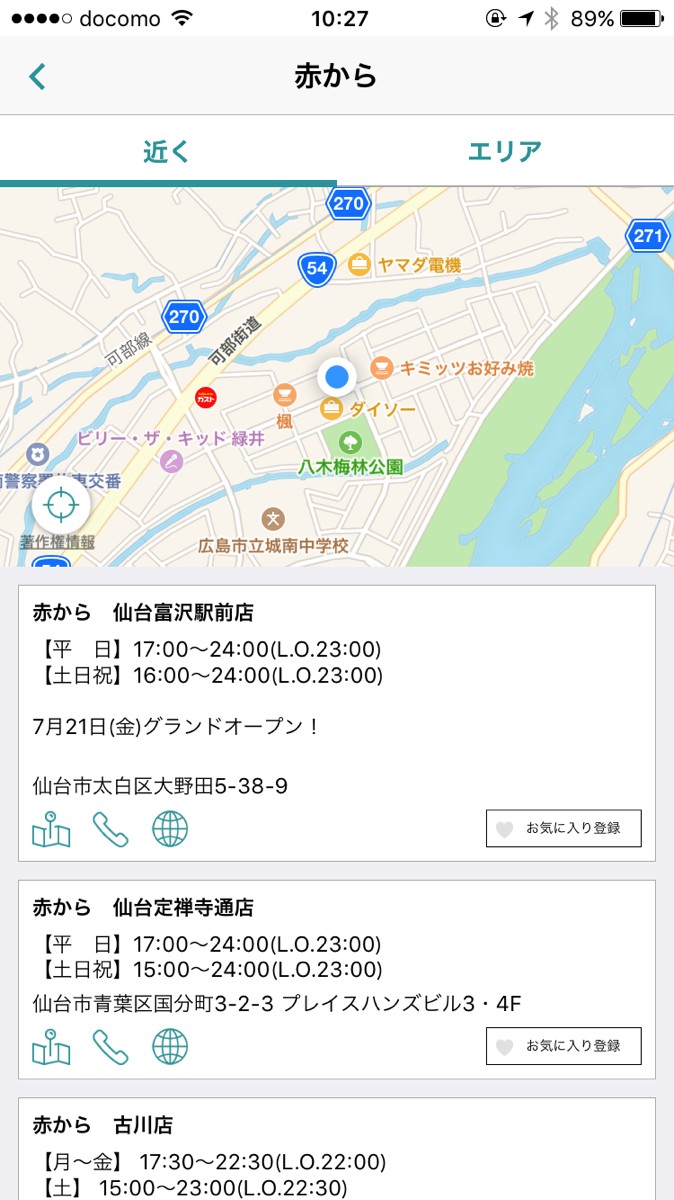Call the 仙台定禅寺通店 via phone icon
Image resolution: width=674 pixels, height=1200 pixels.
pos(110,1047)
